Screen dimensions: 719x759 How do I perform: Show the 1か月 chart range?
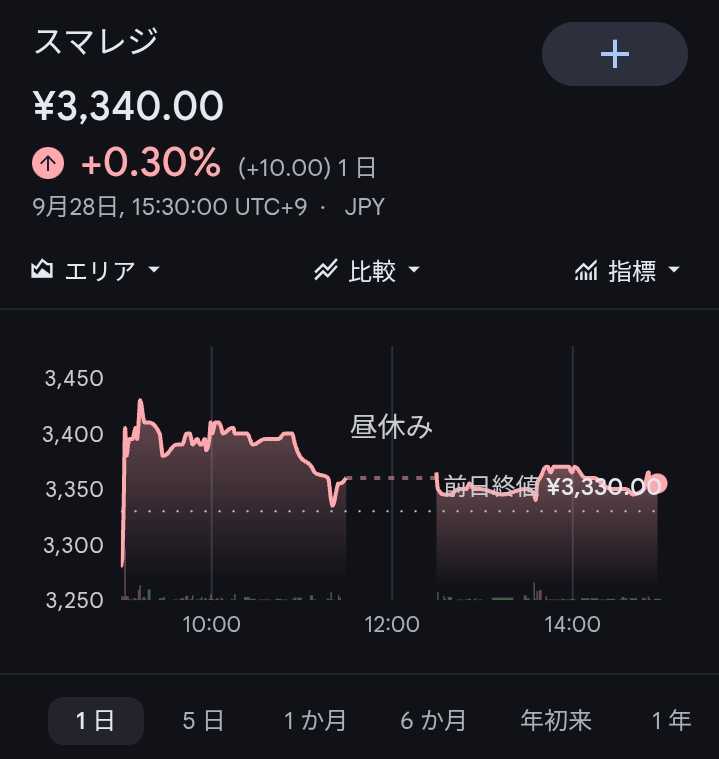click(315, 721)
